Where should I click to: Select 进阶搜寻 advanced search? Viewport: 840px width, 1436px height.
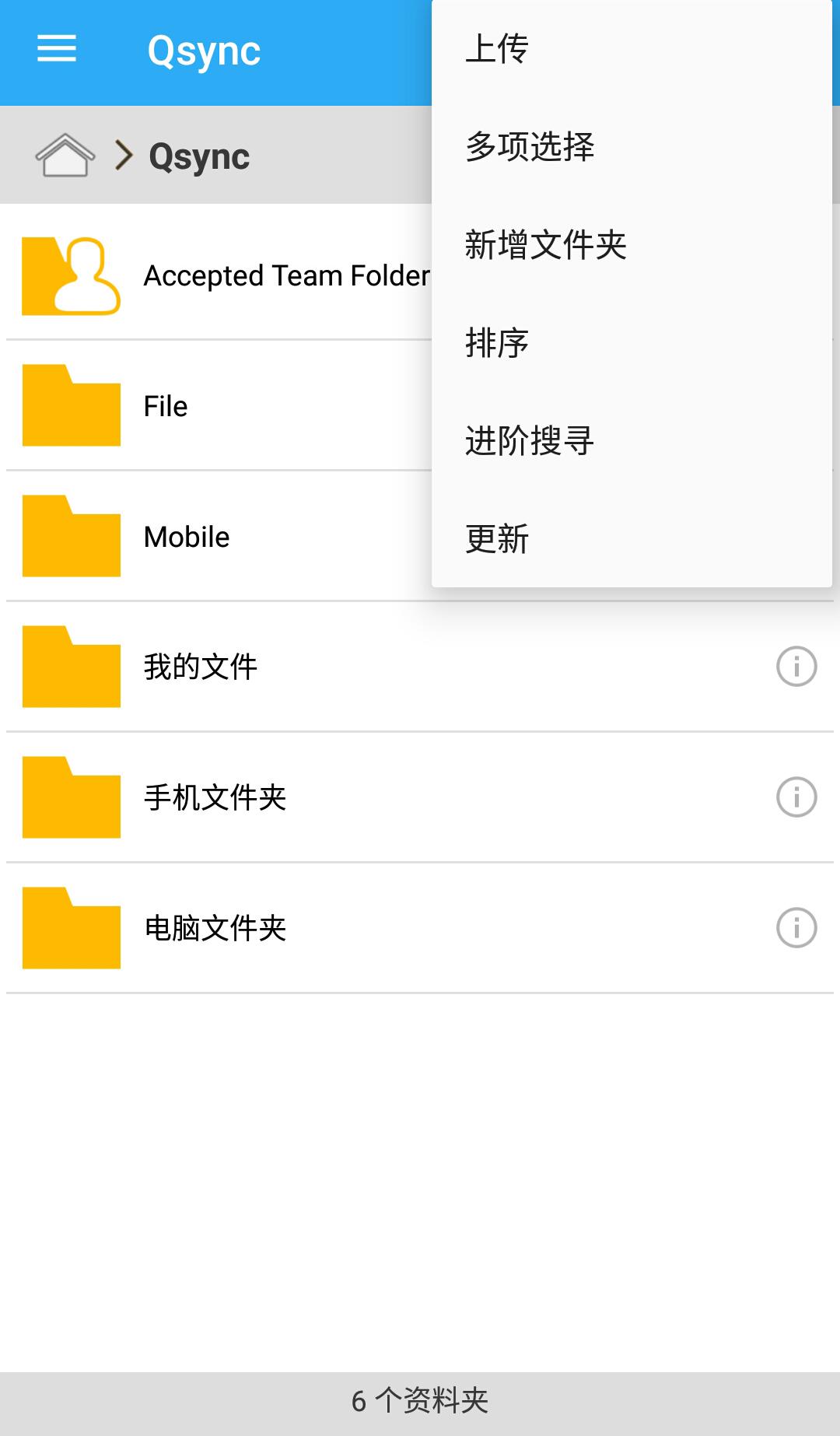(530, 441)
